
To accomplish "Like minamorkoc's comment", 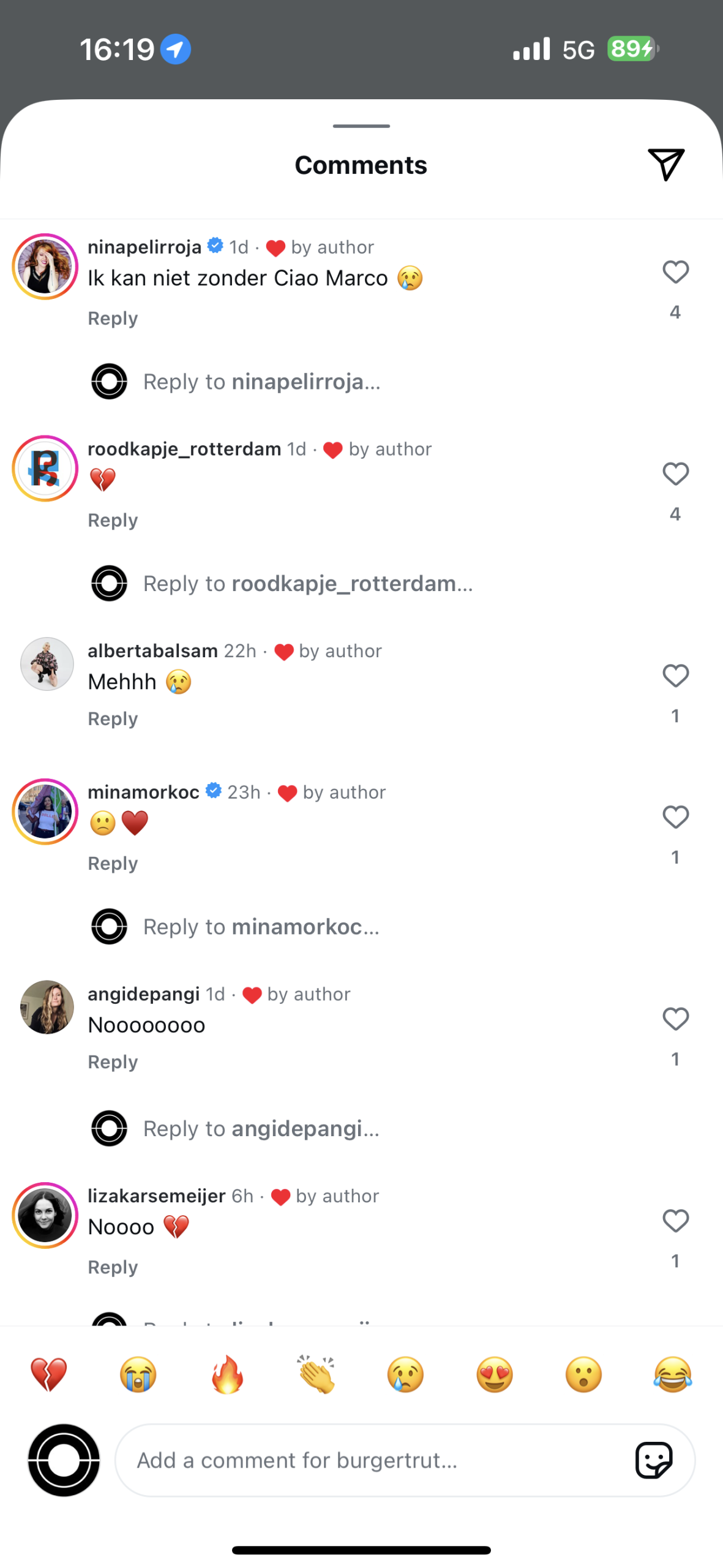I will click(675, 816).
